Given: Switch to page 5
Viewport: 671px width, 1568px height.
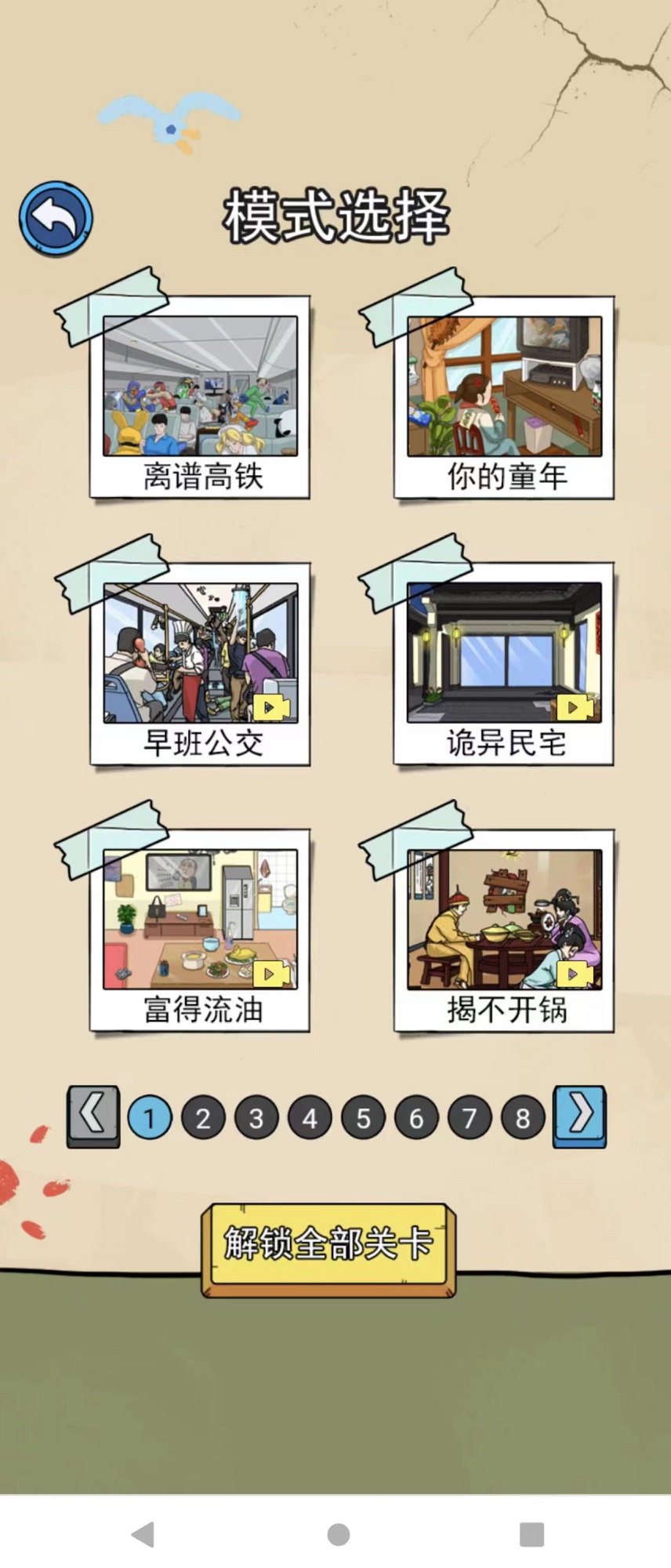Looking at the screenshot, I should 363,1118.
